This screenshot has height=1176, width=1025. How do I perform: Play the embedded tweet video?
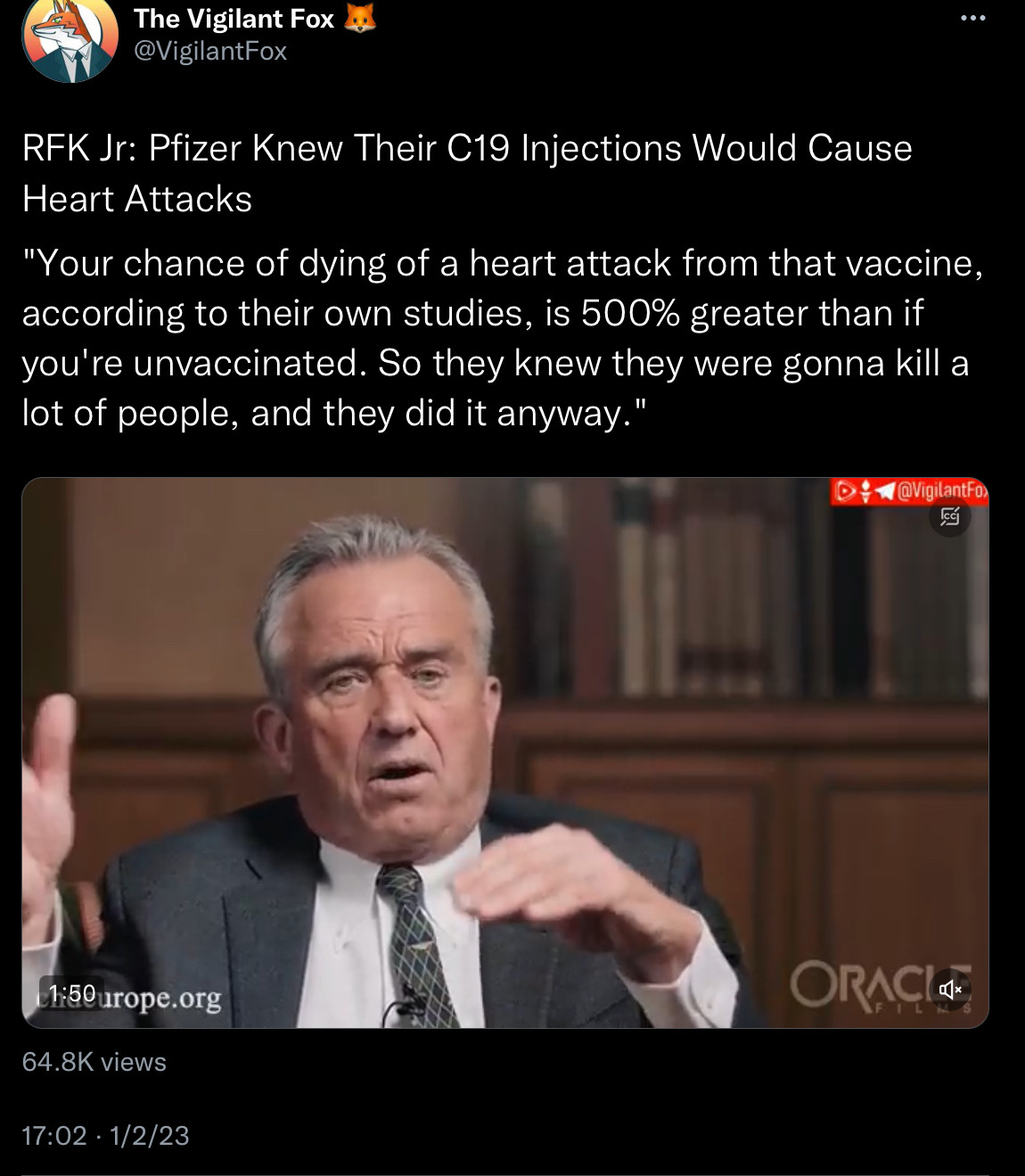click(504, 752)
